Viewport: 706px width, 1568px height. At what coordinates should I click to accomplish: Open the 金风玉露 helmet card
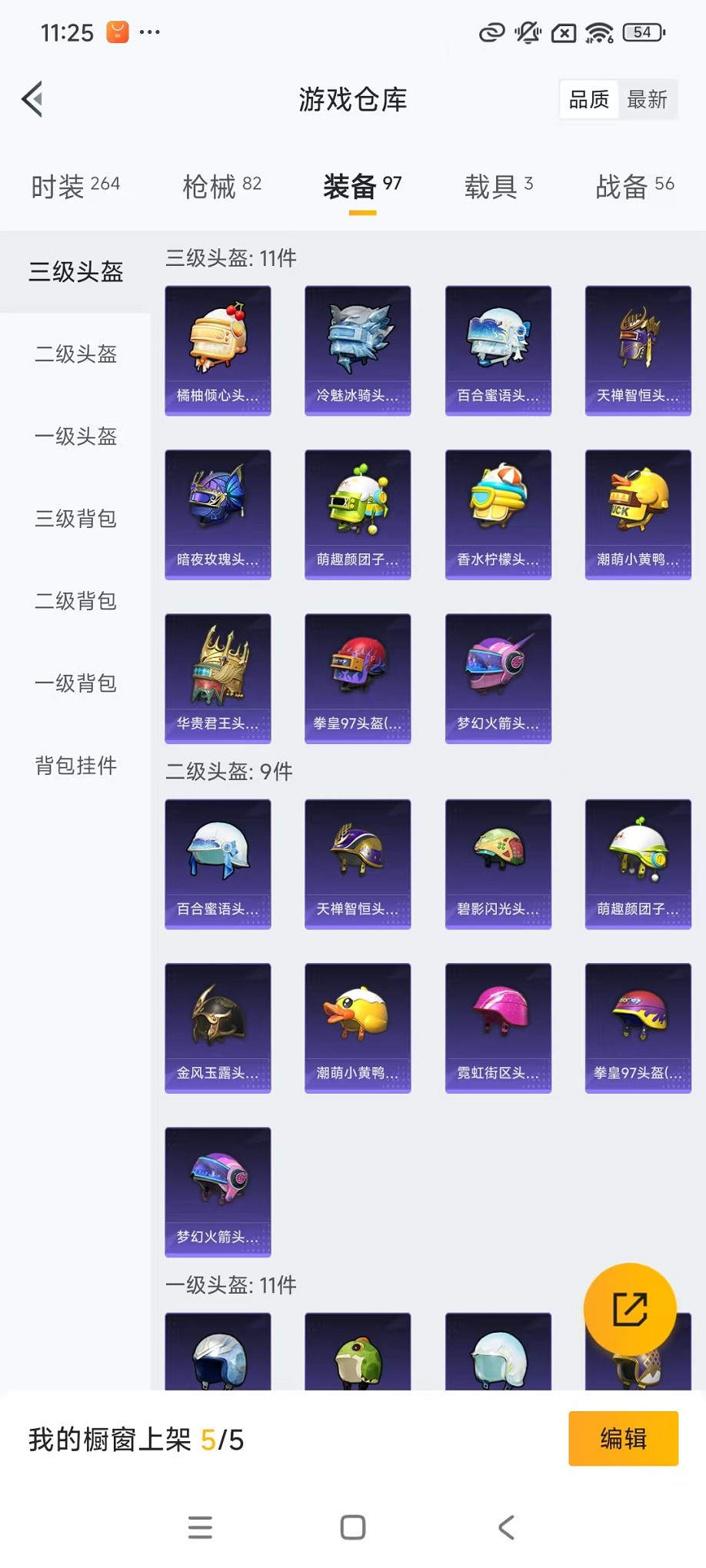218,1028
